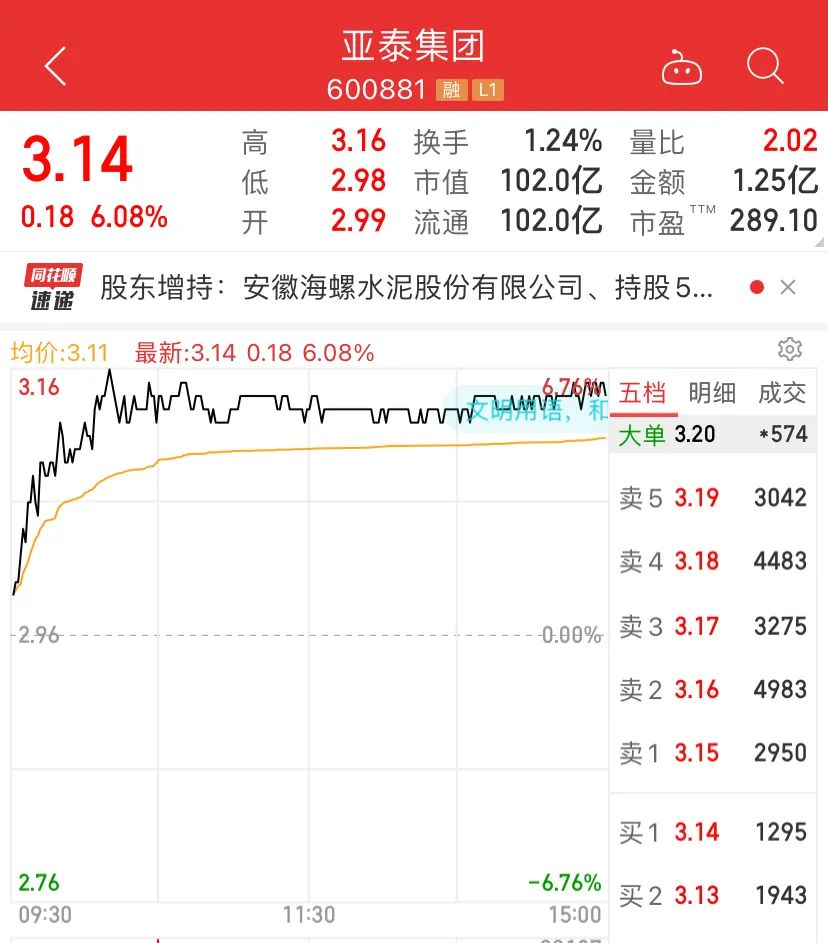Open the robot assistant icon

pyautogui.click(x=682, y=68)
